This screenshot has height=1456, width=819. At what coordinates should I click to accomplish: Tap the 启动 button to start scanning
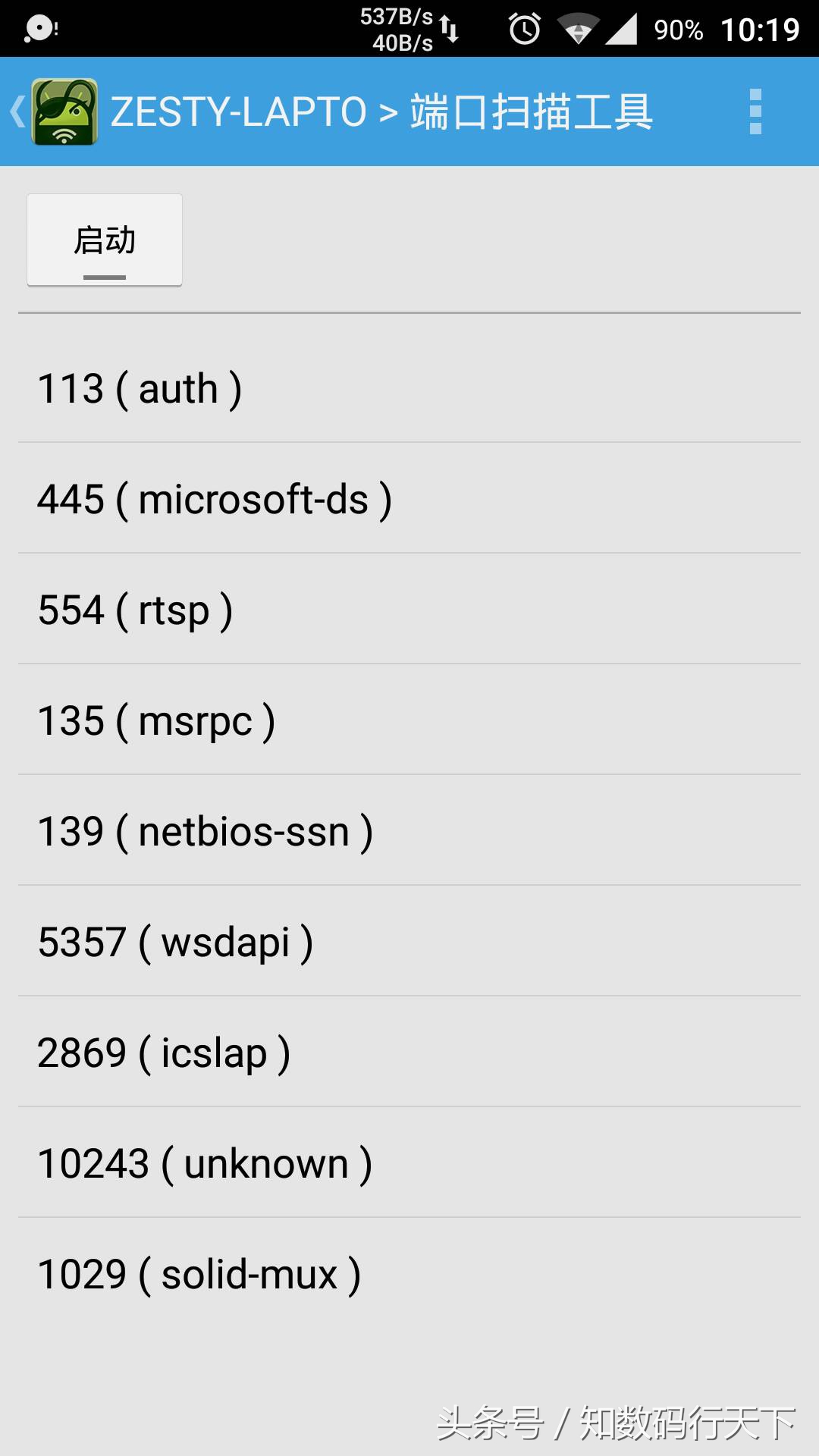coord(105,240)
